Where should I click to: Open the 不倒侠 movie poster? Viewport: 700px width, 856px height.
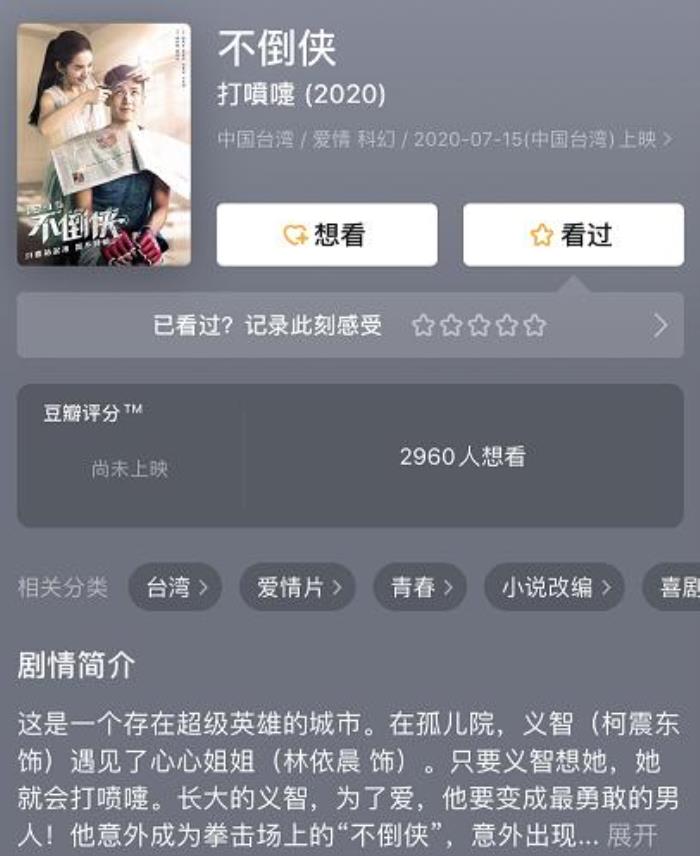click(x=104, y=145)
